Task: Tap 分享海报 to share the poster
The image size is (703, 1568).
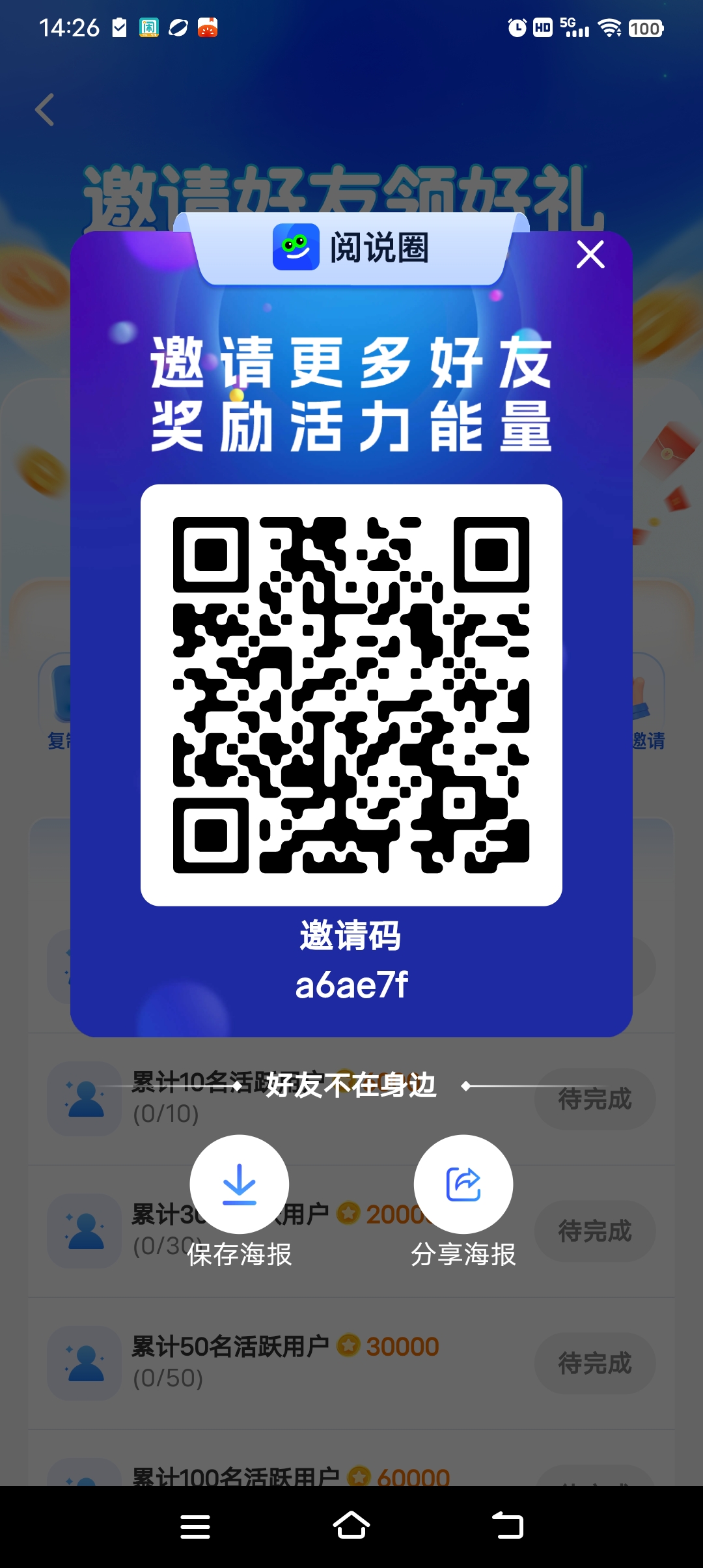Action: pyautogui.click(x=463, y=1255)
